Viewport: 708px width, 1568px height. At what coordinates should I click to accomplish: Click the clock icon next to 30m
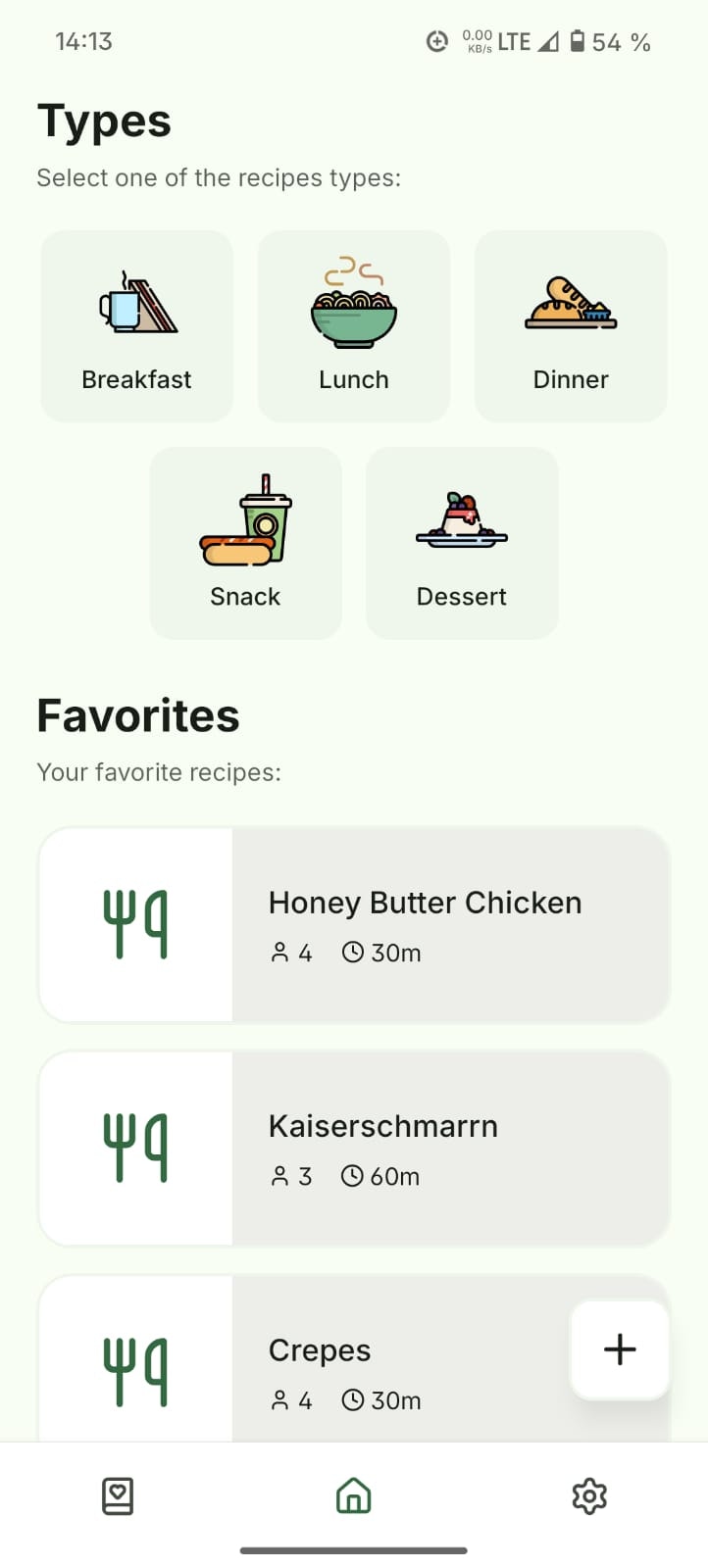352,952
